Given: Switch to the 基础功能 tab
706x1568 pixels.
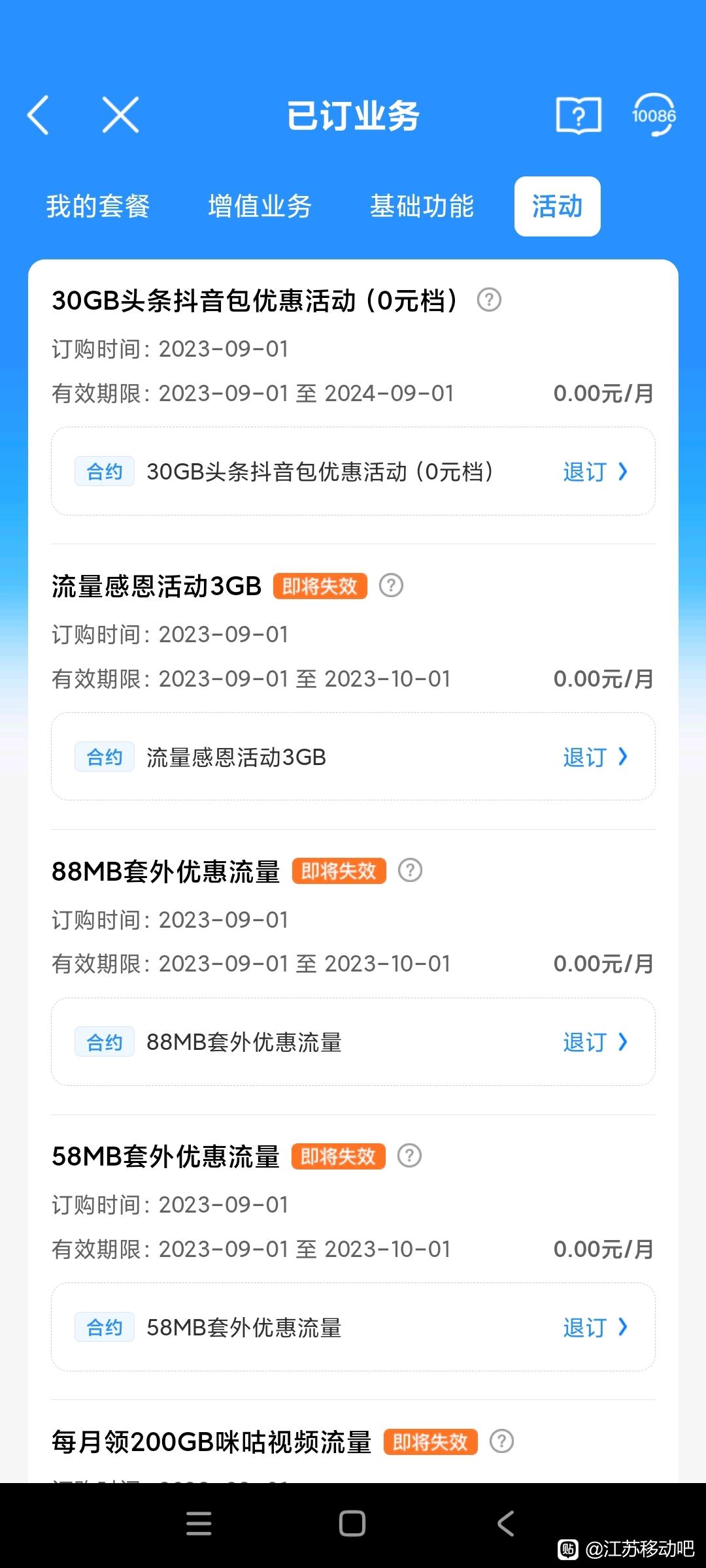Looking at the screenshot, I should coord(422,206).
